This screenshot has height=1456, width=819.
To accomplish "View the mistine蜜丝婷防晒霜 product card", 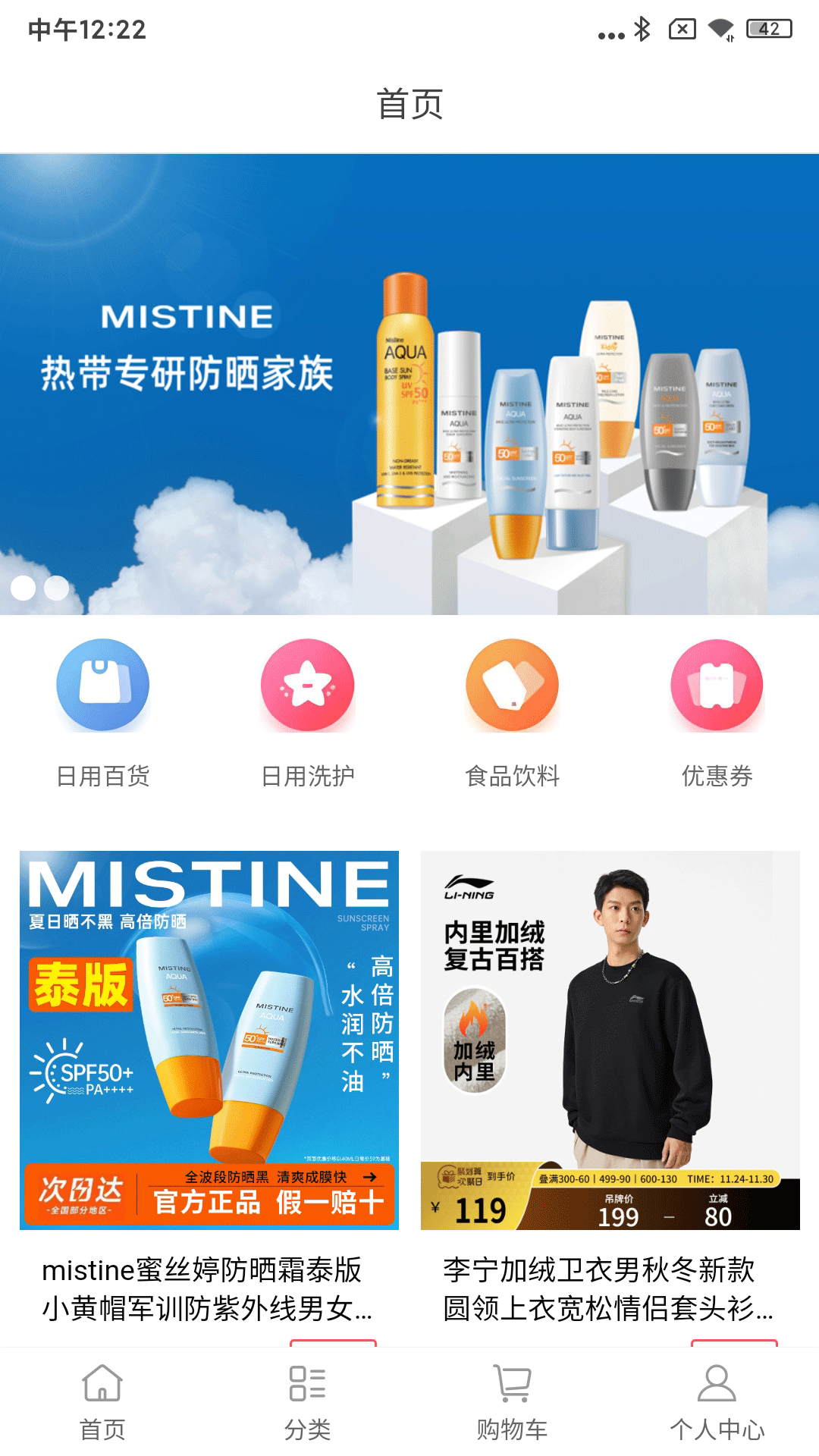I will (x=209, y=1092).
